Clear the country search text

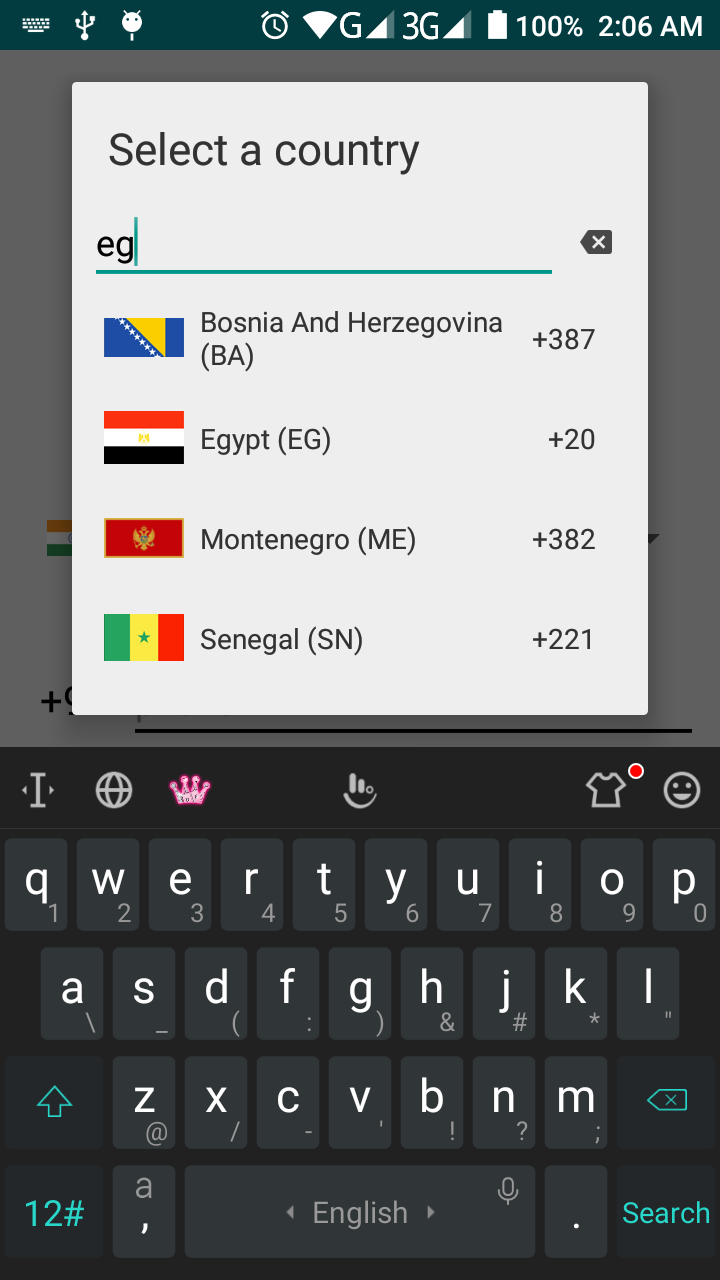tap(596, 242)
